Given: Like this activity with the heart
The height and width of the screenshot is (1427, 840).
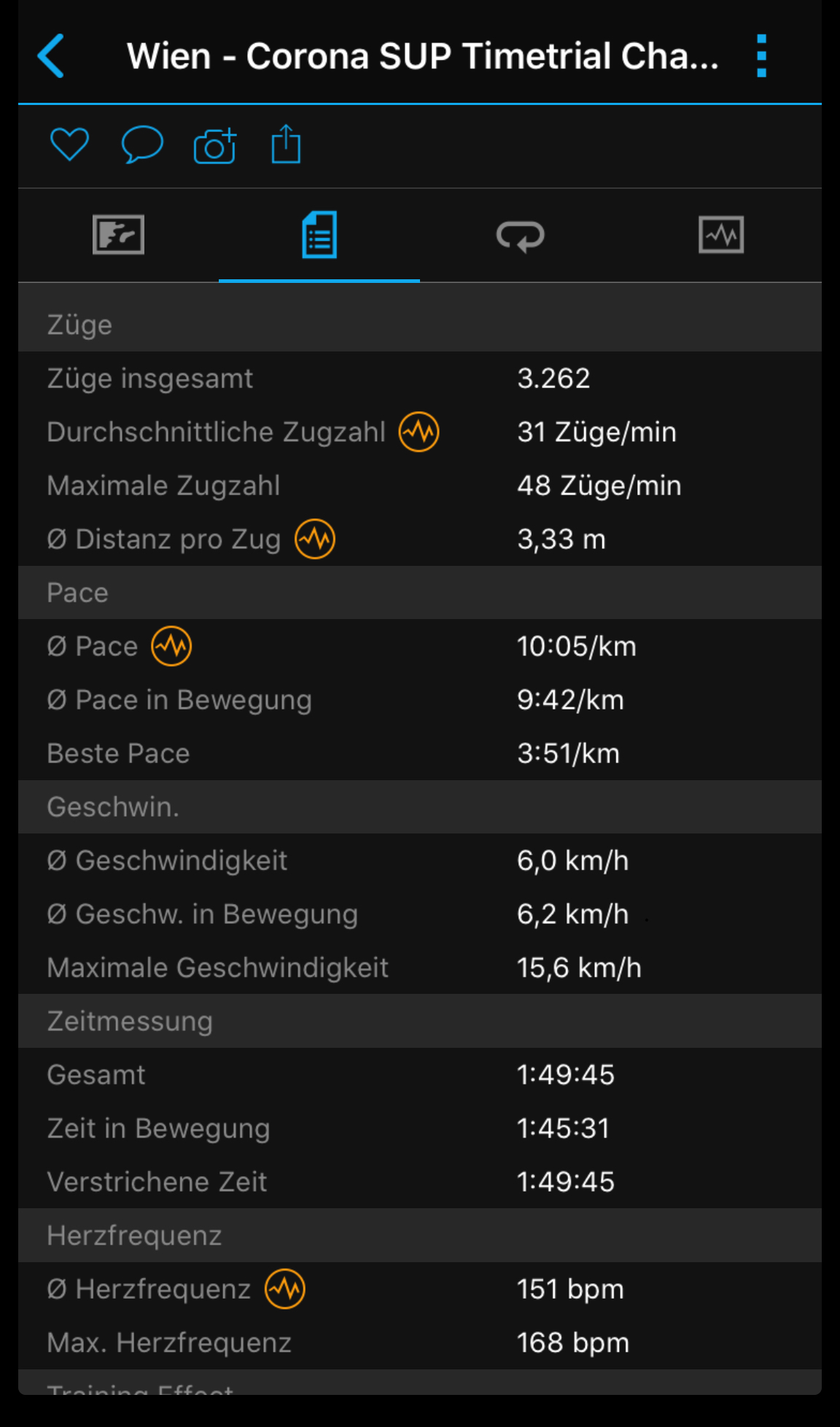Looking at the screenshot, I should click(69, 144).
